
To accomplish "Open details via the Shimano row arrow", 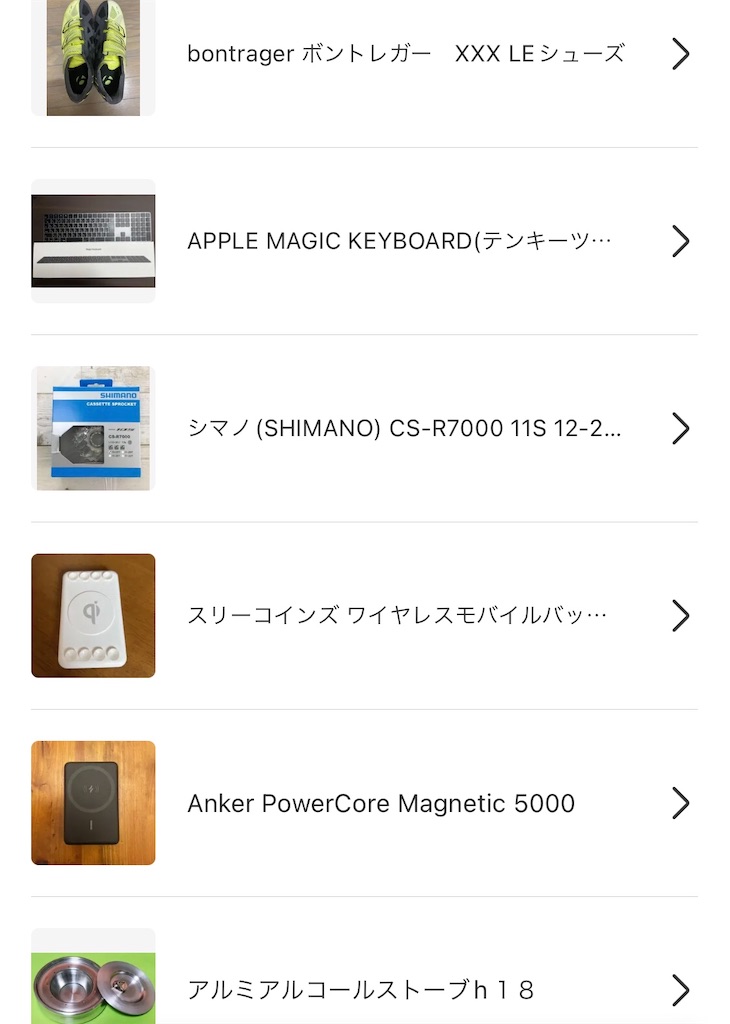I will click(681, 428).
